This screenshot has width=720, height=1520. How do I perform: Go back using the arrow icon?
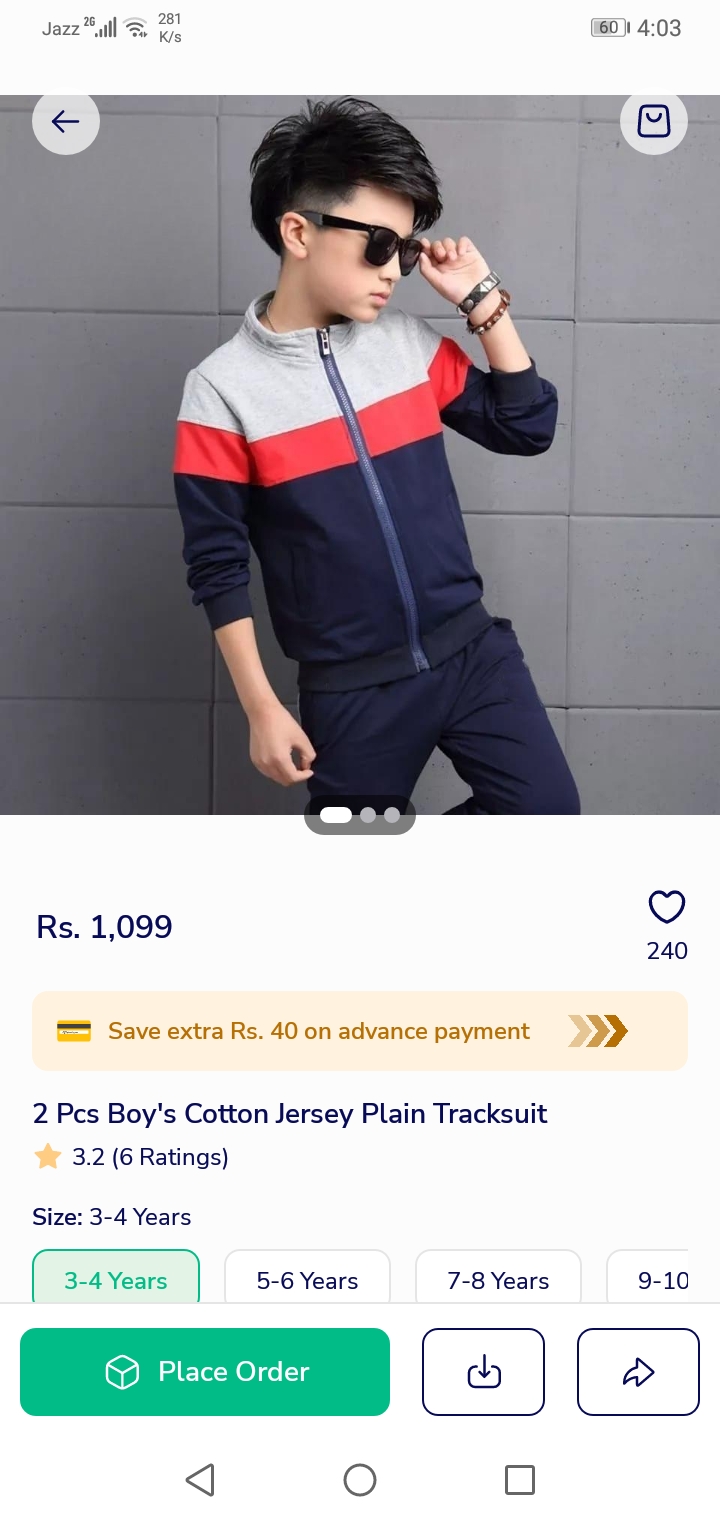click(x=66, y=122)
